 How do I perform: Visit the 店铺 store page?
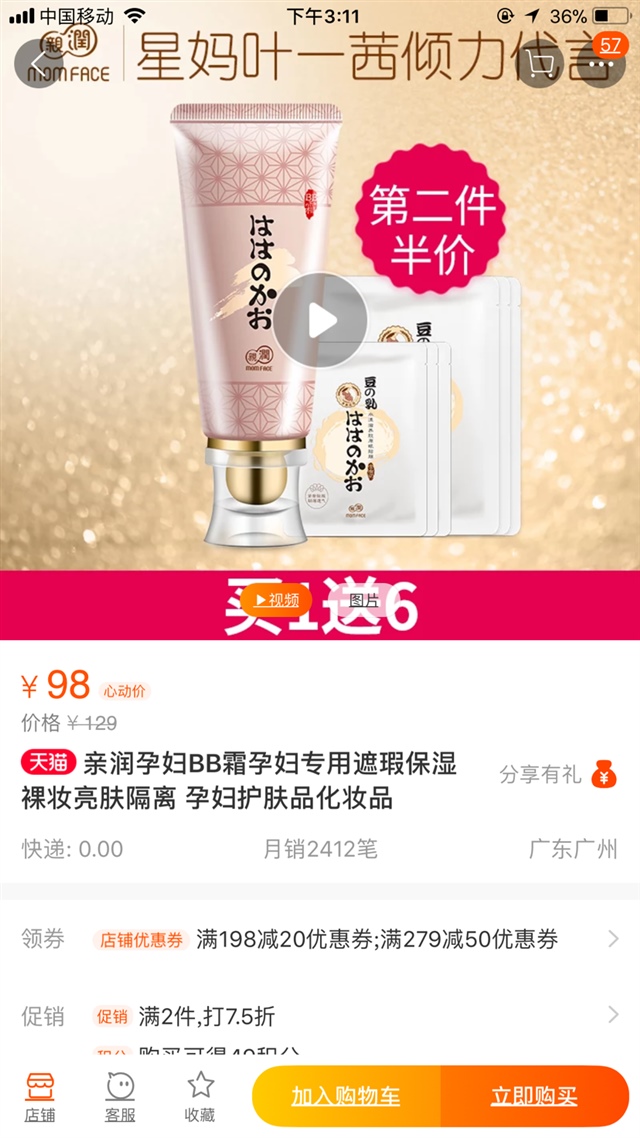(x=40, y=1096)
